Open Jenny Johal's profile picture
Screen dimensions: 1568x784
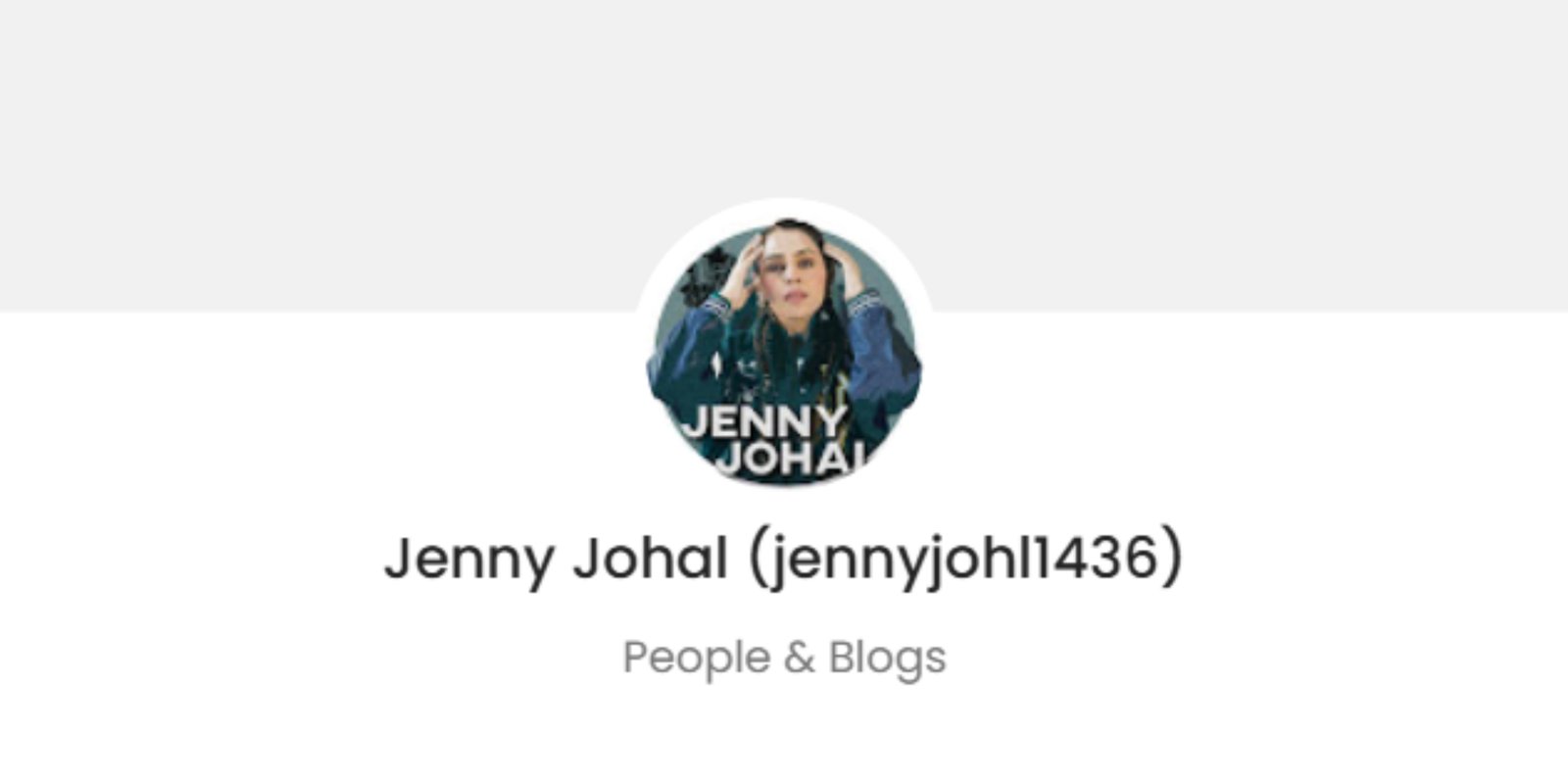tap(783, 348)
